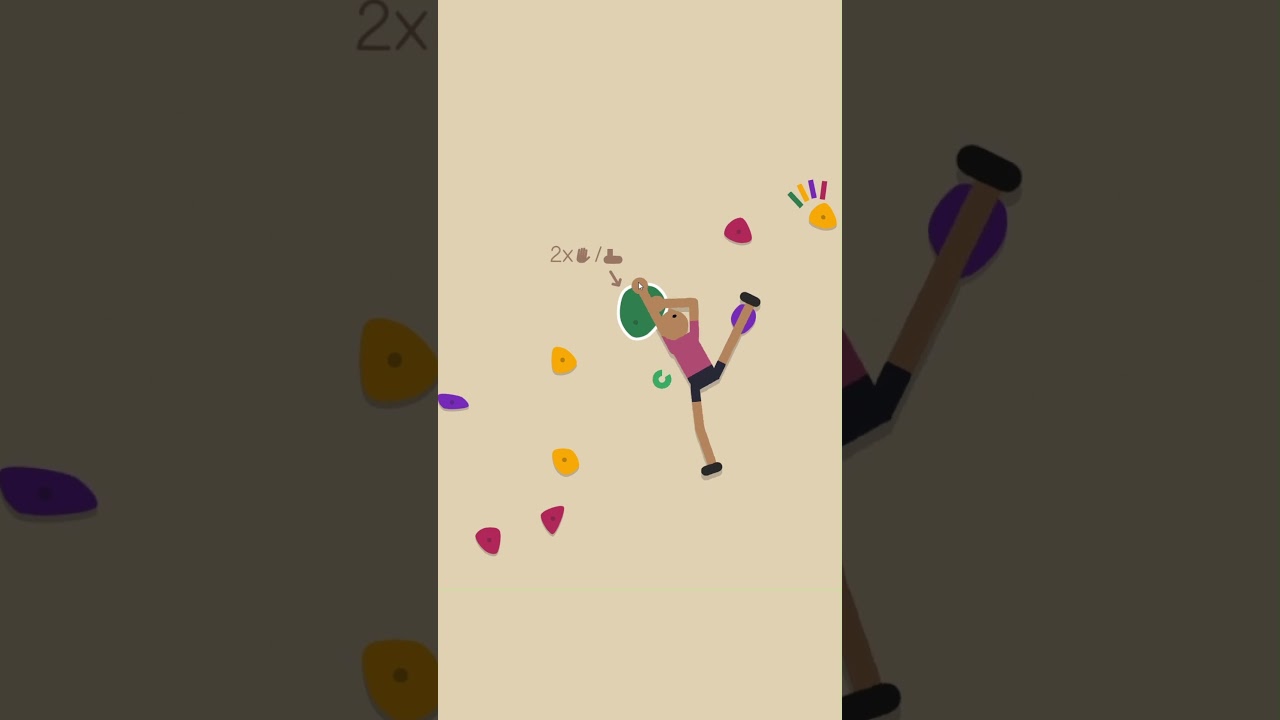Select the flat purple hold at the wall edge
The width and height of the screenshot is (1280, 720).
click(x=453, y=402)
